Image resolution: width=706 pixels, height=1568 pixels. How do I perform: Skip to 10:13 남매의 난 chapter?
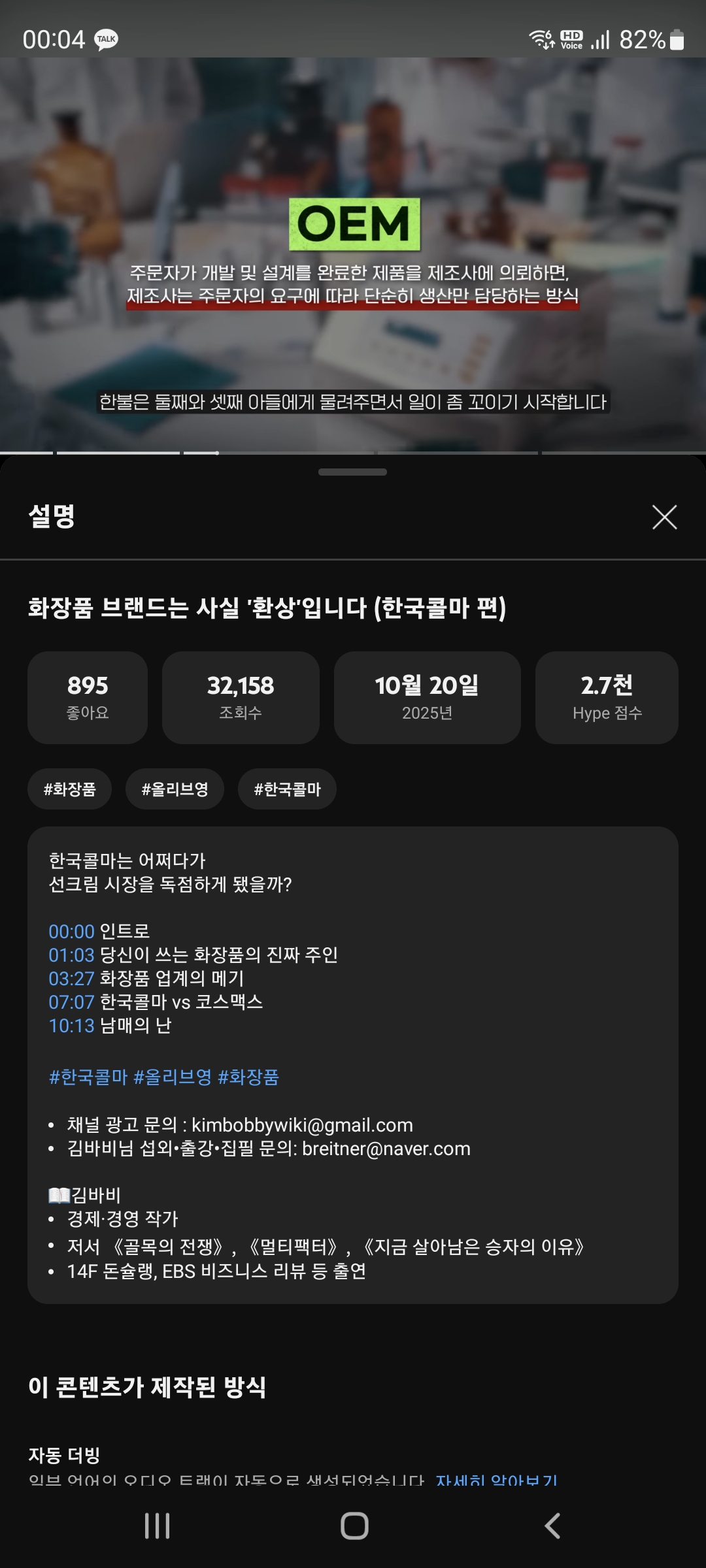(71, 1025)
